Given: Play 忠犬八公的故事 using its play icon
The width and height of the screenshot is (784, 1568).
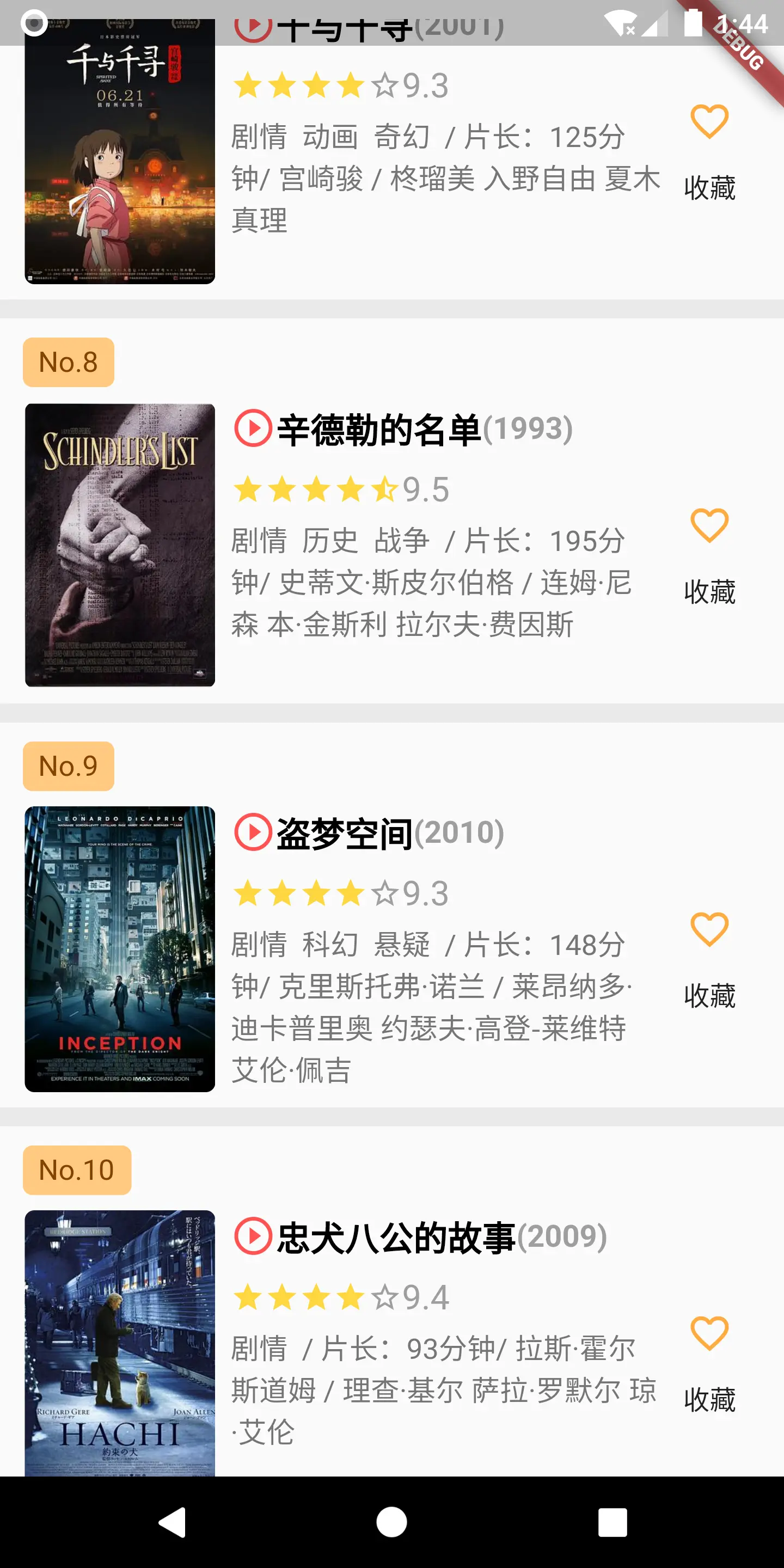Looking at the screenshot, I should pyautogui.click(x=253, y=1236).
